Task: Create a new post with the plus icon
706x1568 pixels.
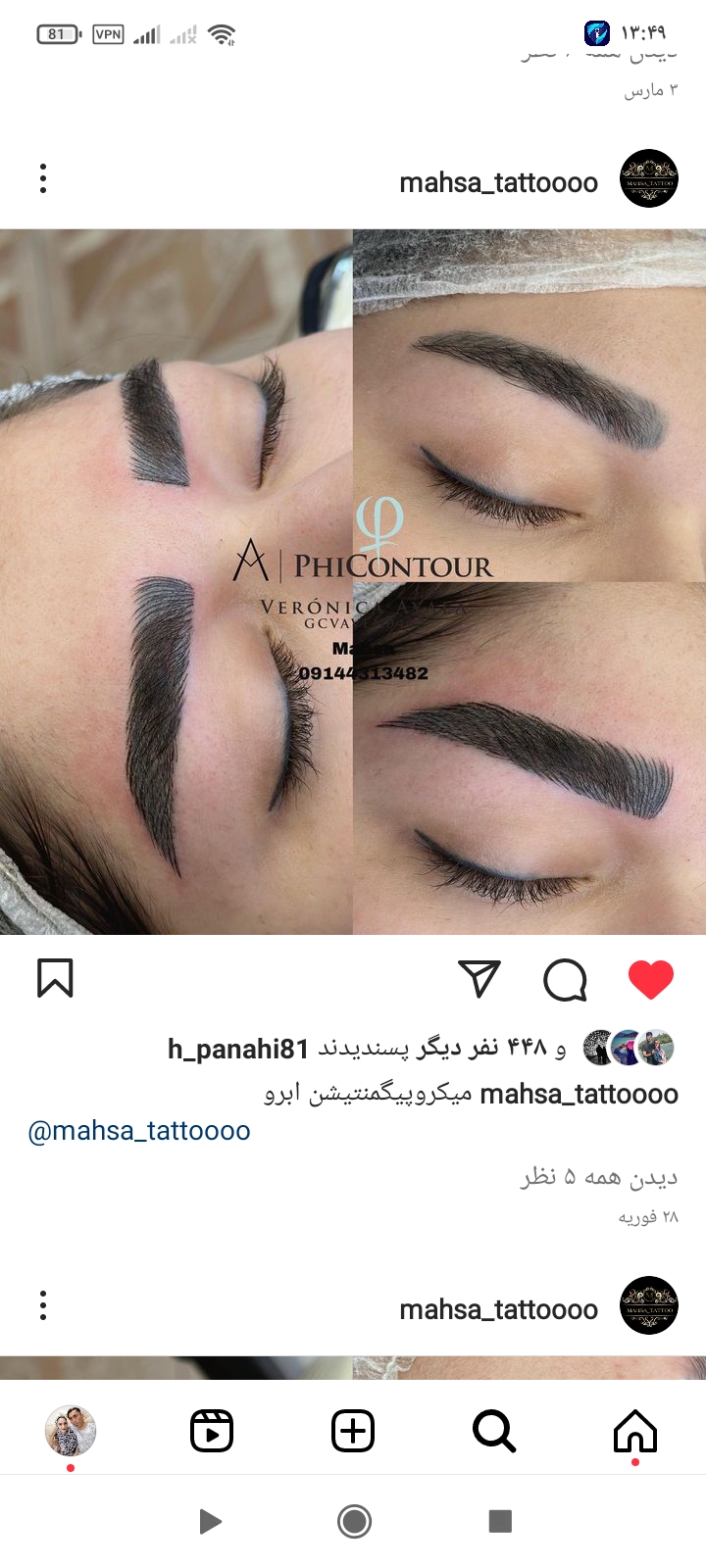Action: coord(353,1432)
